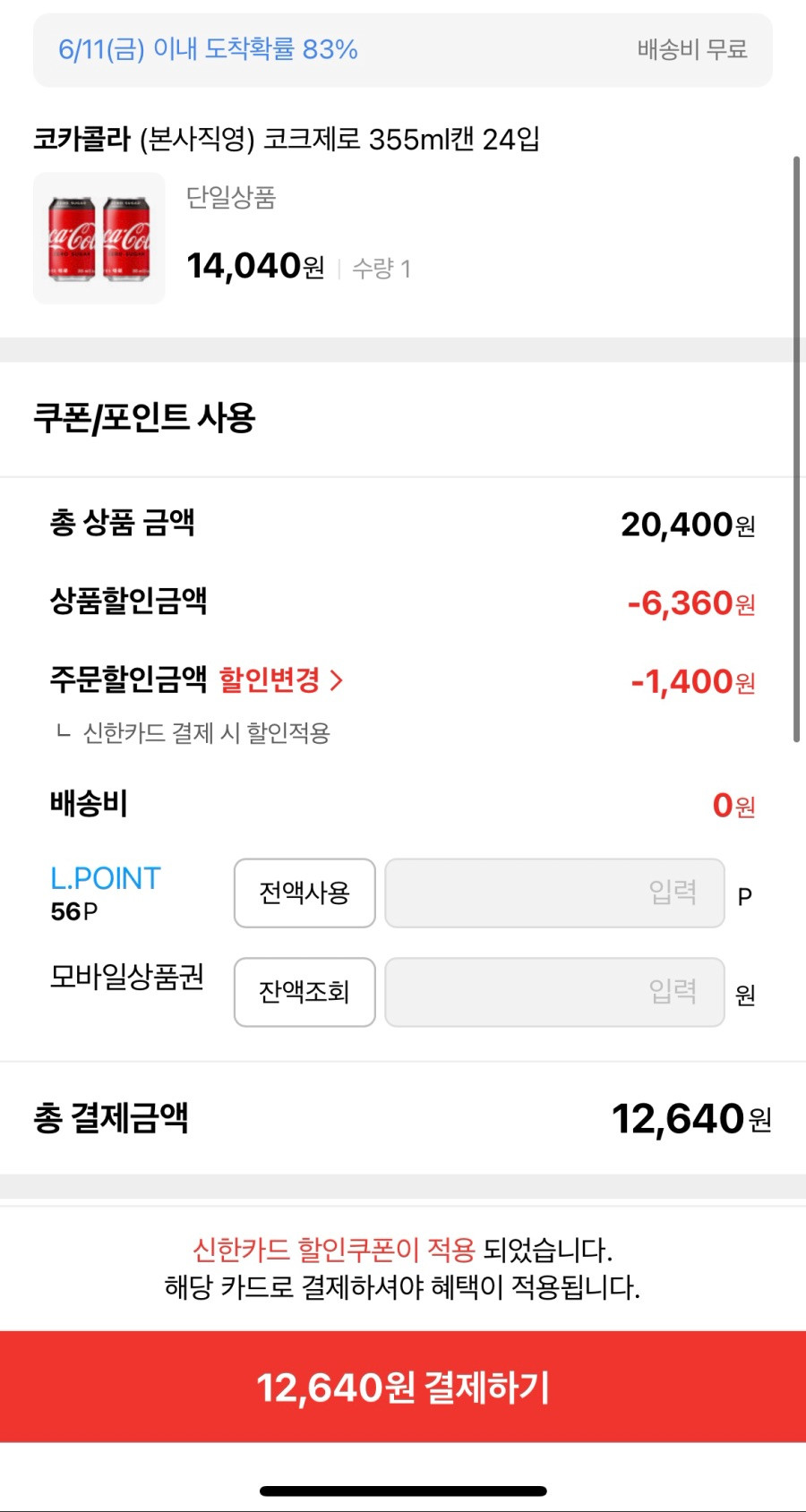Use all L.POINT with 전액사용 button
Screen dimensions: 806x1512
(304, 893)
